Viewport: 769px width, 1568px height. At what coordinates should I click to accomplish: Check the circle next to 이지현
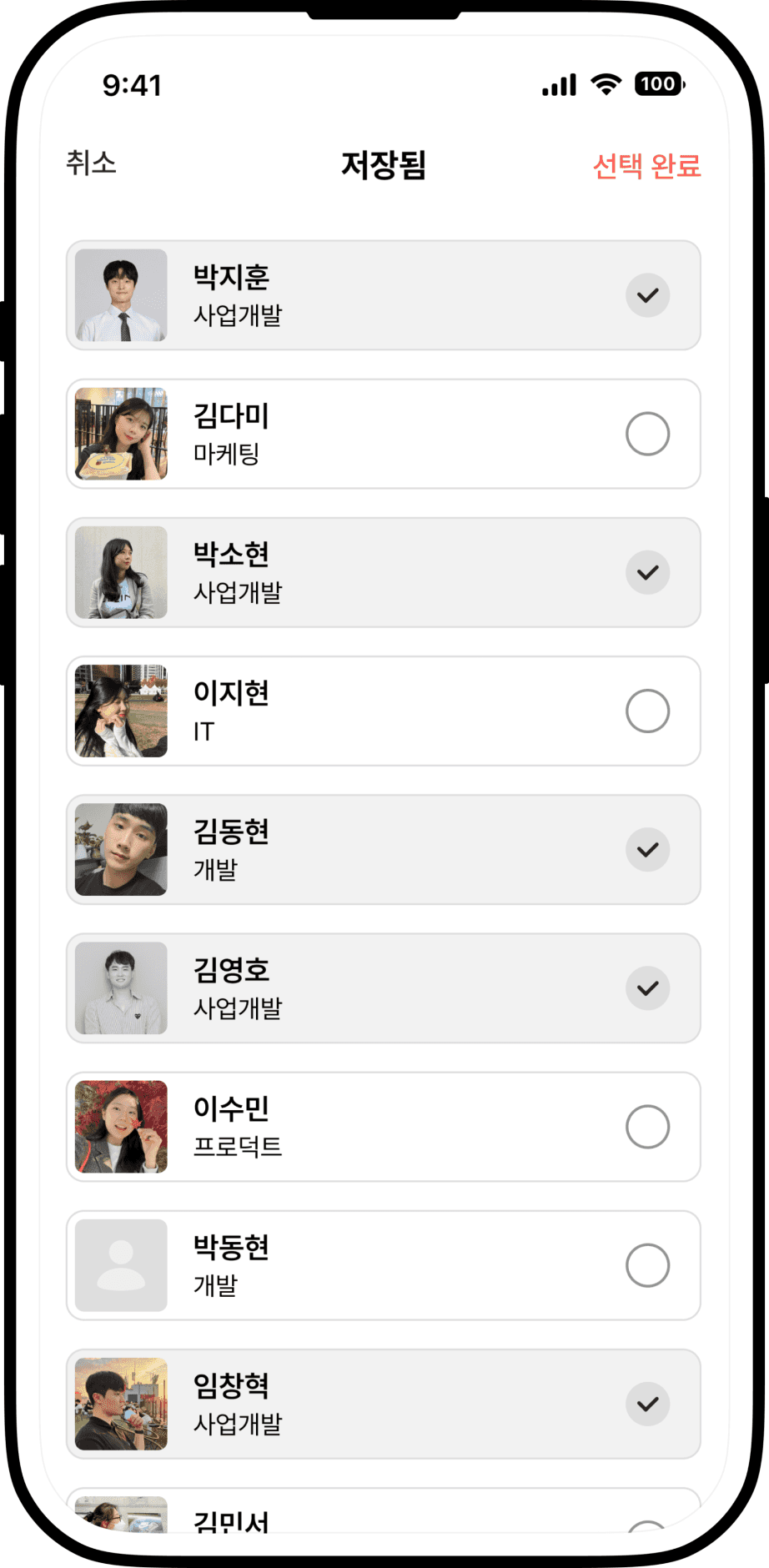coord(648,711)
